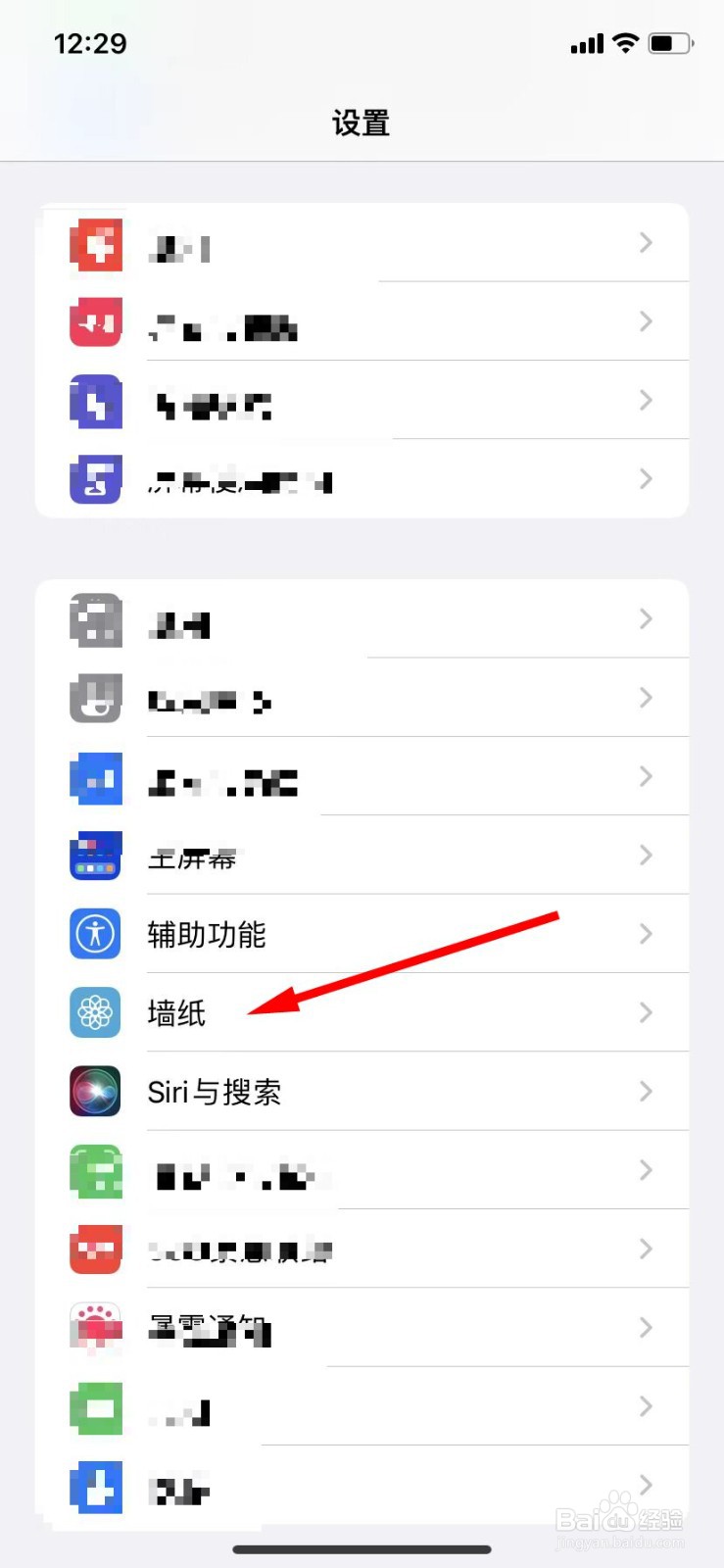Tap the 12:29 clock in the status bar

pyautogui.click(x=90, y=43)
